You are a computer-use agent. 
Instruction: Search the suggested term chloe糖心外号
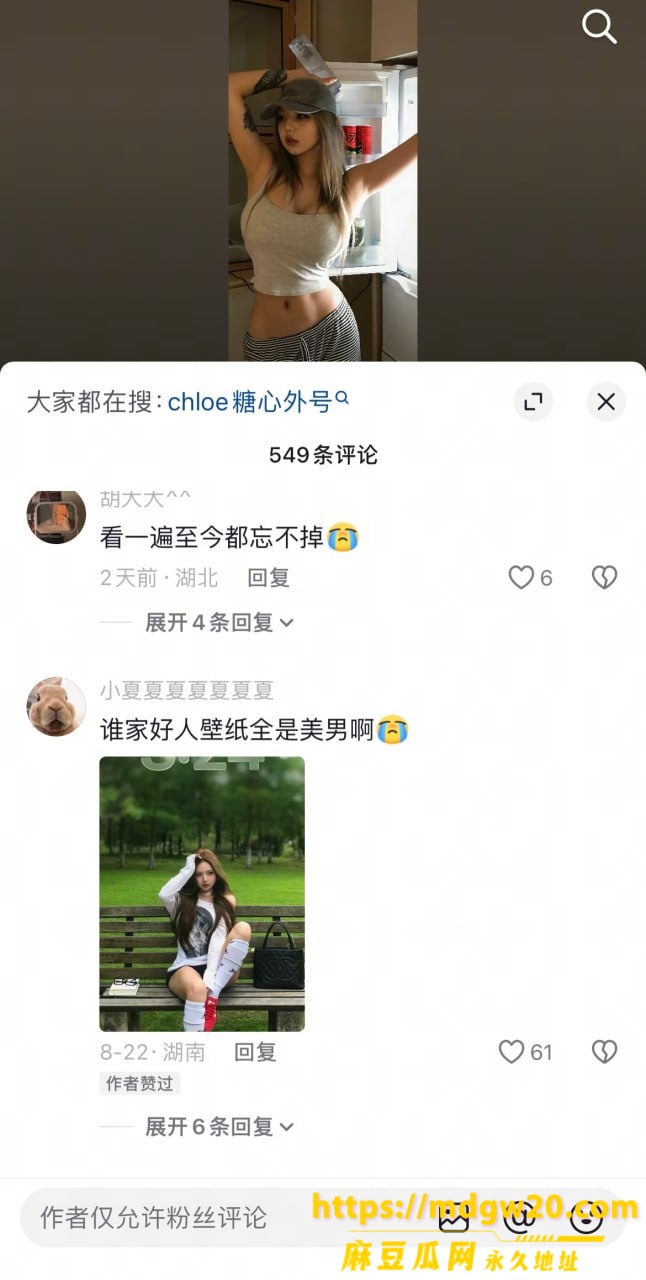[258, 402]
